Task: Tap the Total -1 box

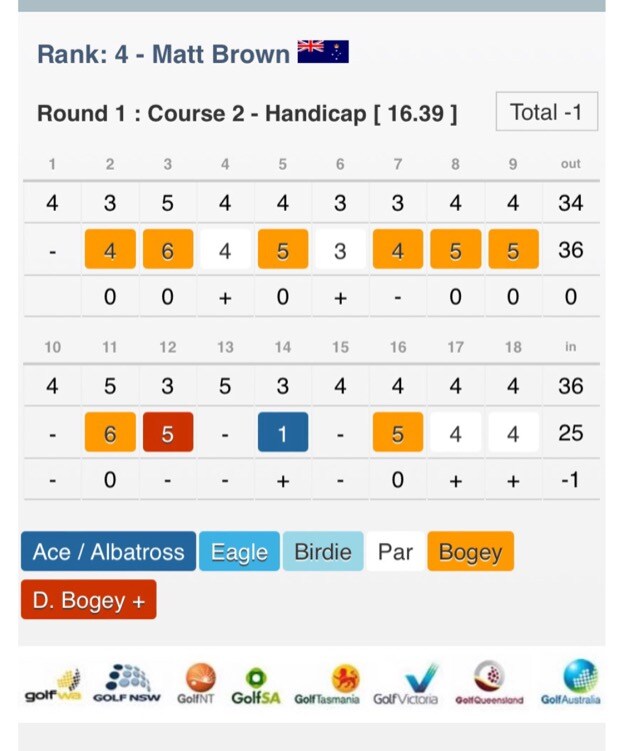Action: coord(546,112)
